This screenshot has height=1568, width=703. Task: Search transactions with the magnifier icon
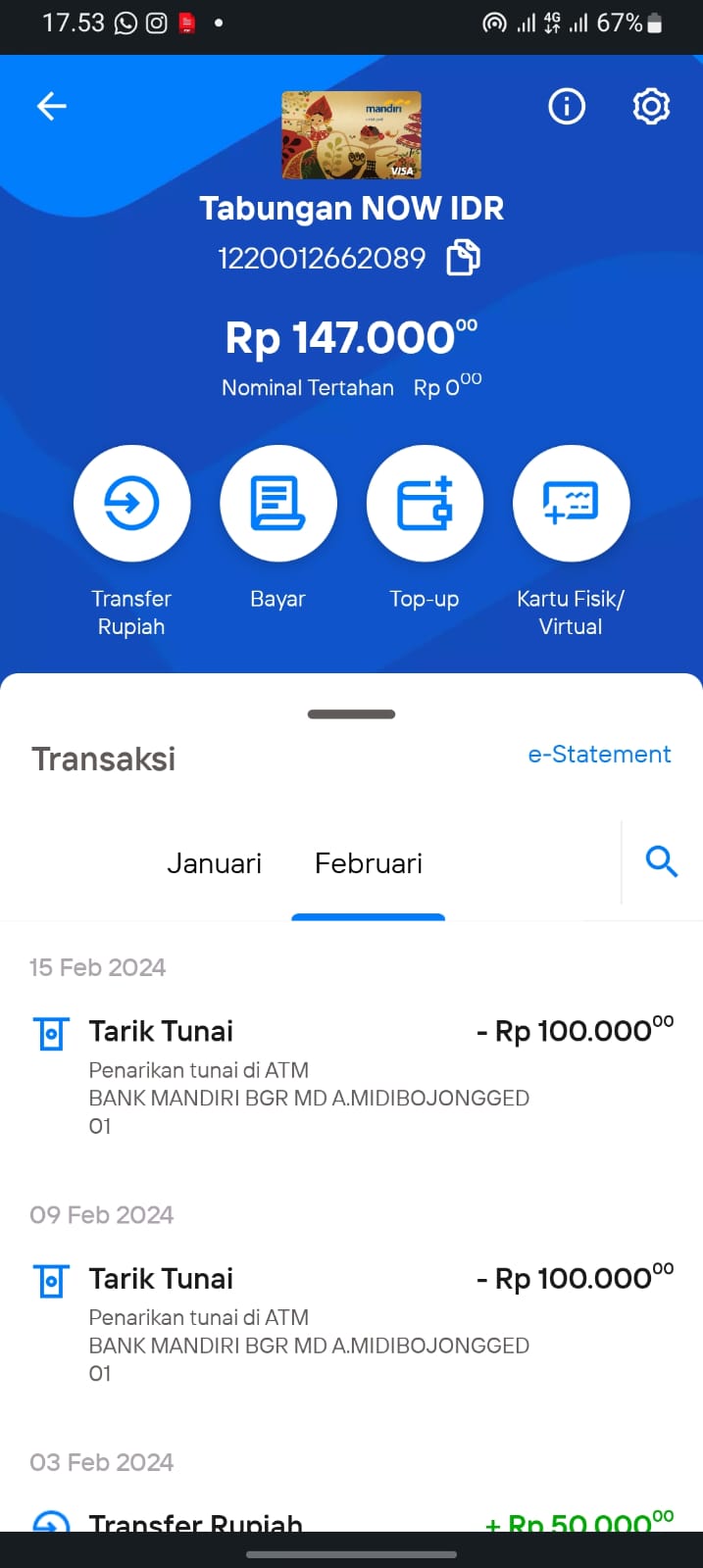click(662, 862)
